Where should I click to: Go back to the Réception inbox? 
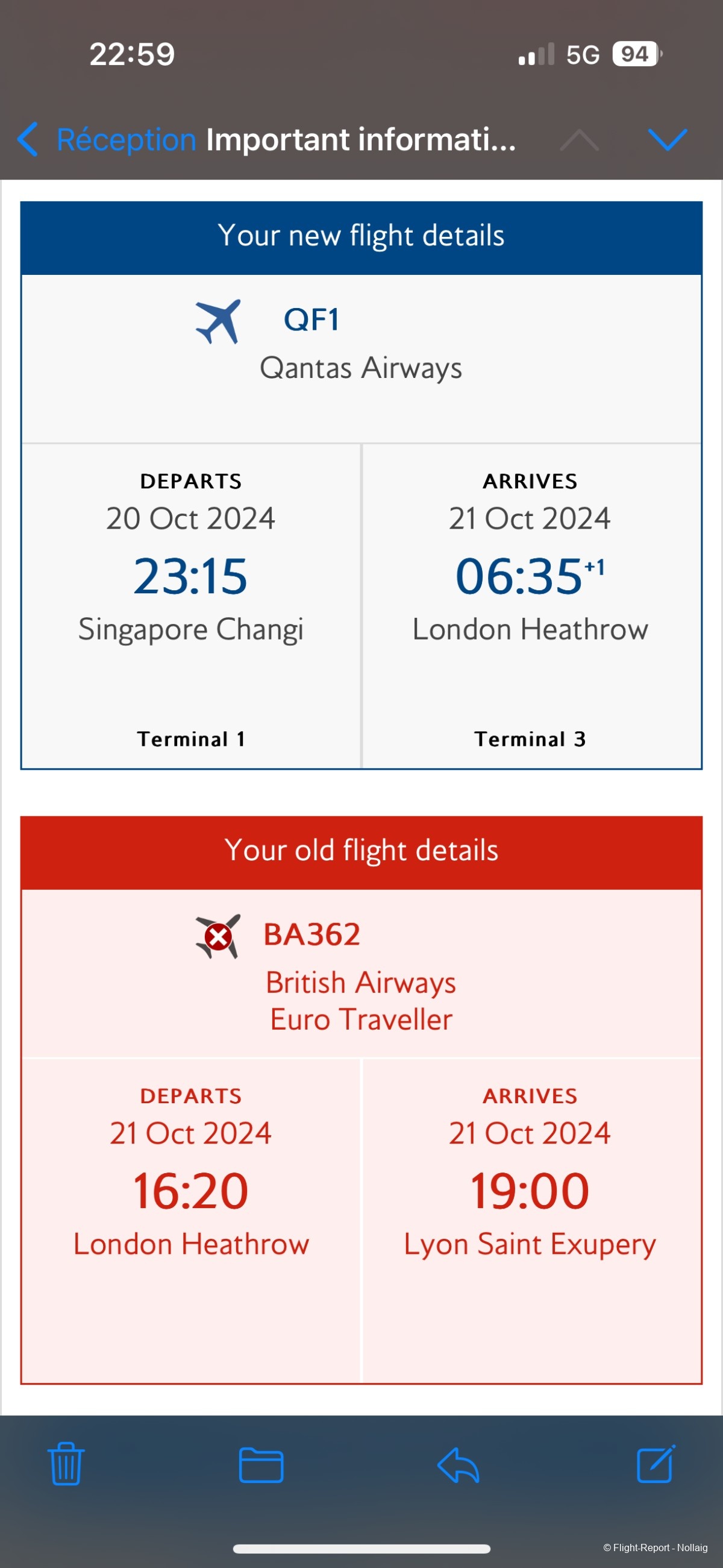[x=107, y=139]
